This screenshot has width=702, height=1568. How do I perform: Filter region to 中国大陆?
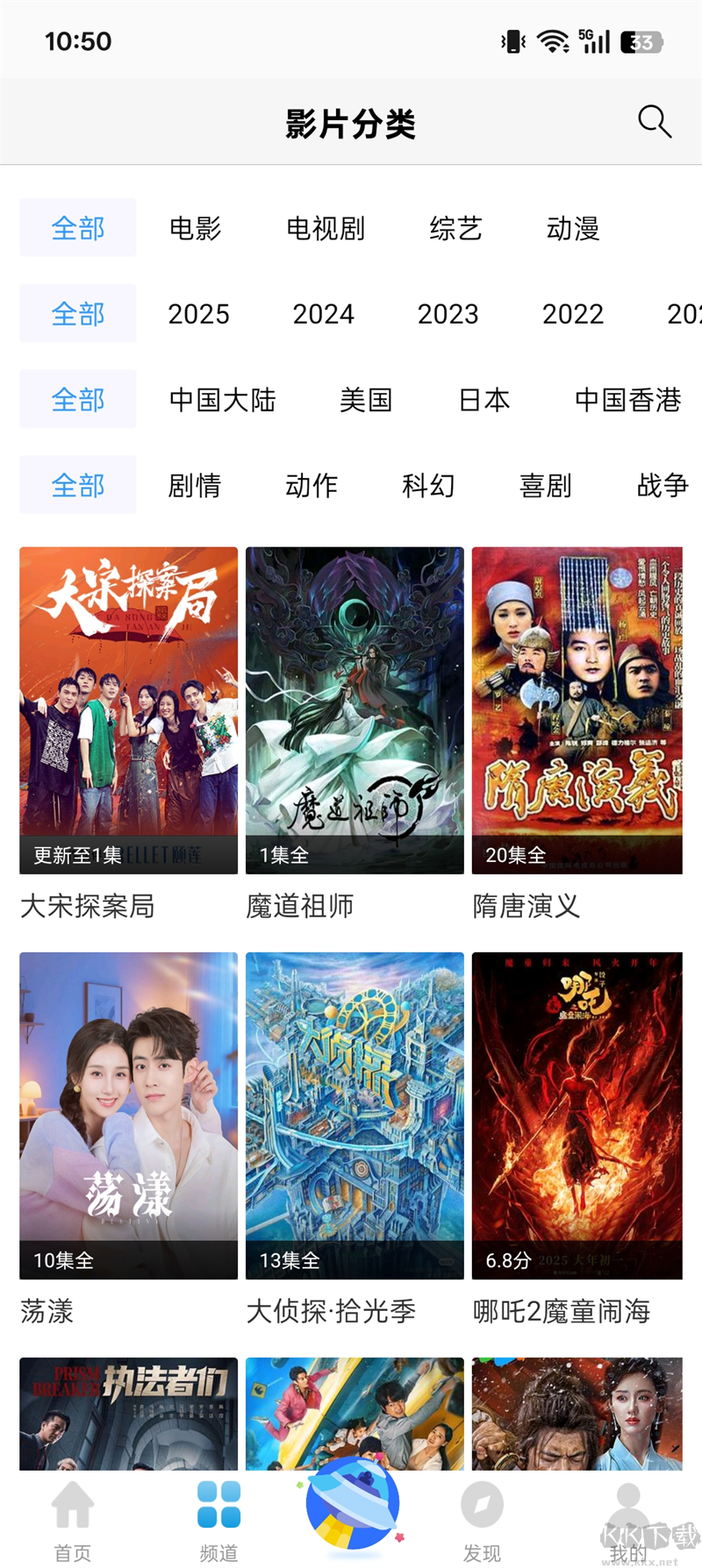tap(222, 400)
